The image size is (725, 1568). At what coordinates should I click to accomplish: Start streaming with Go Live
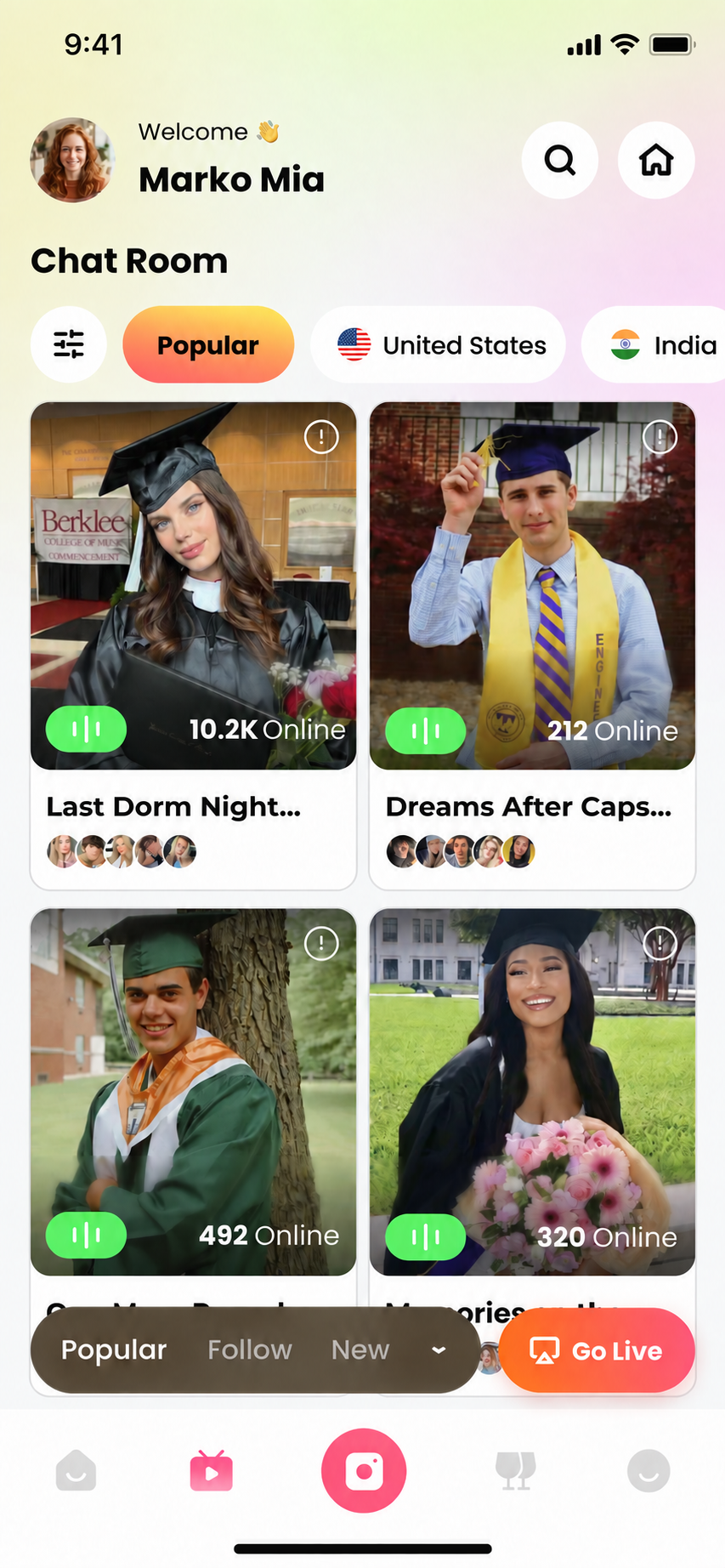(597, 1350)
